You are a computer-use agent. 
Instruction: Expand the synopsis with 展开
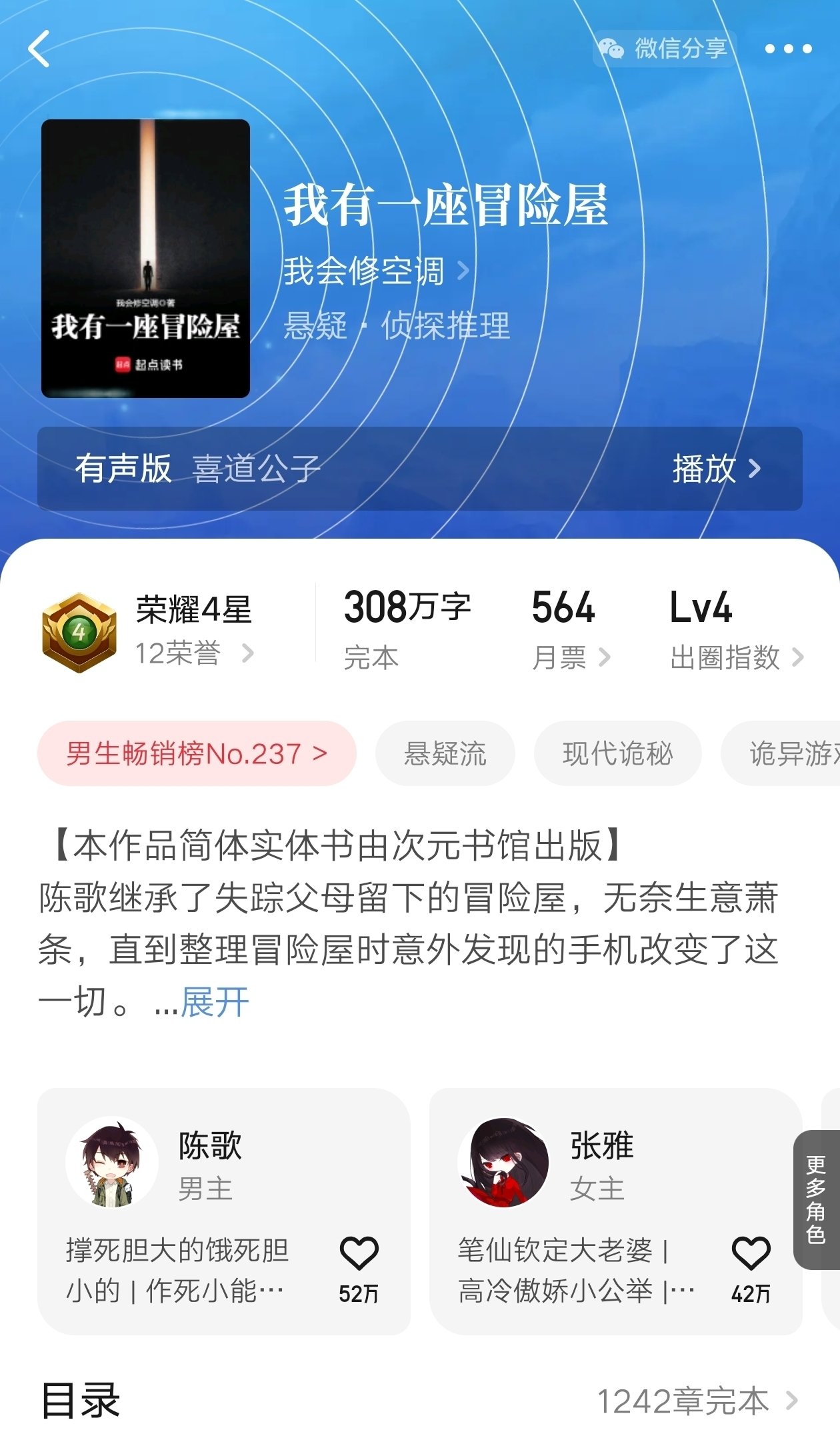pyautogui.click(x=214, y=1002)
